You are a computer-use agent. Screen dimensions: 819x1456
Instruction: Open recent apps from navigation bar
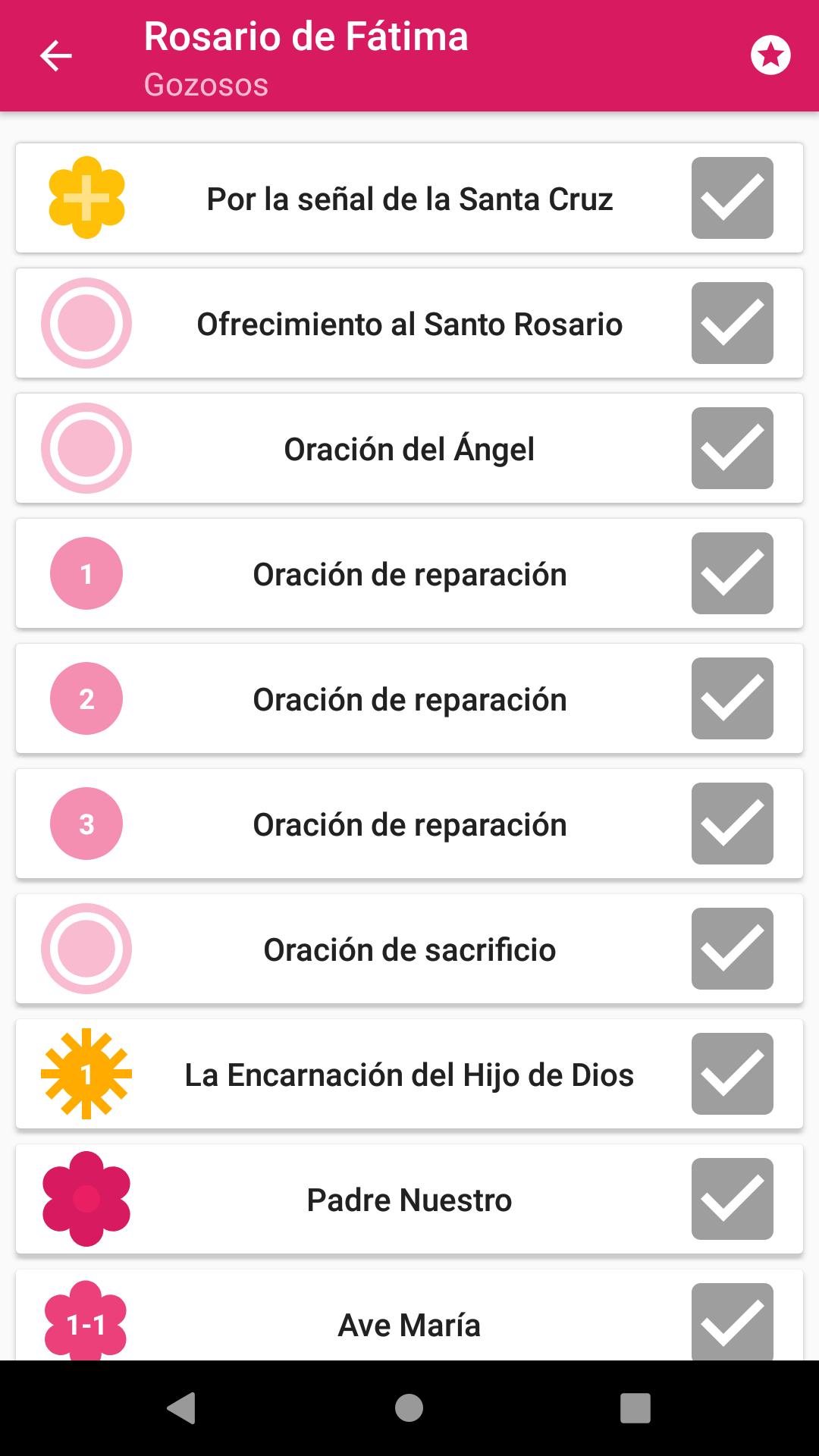coord(635,1408)
